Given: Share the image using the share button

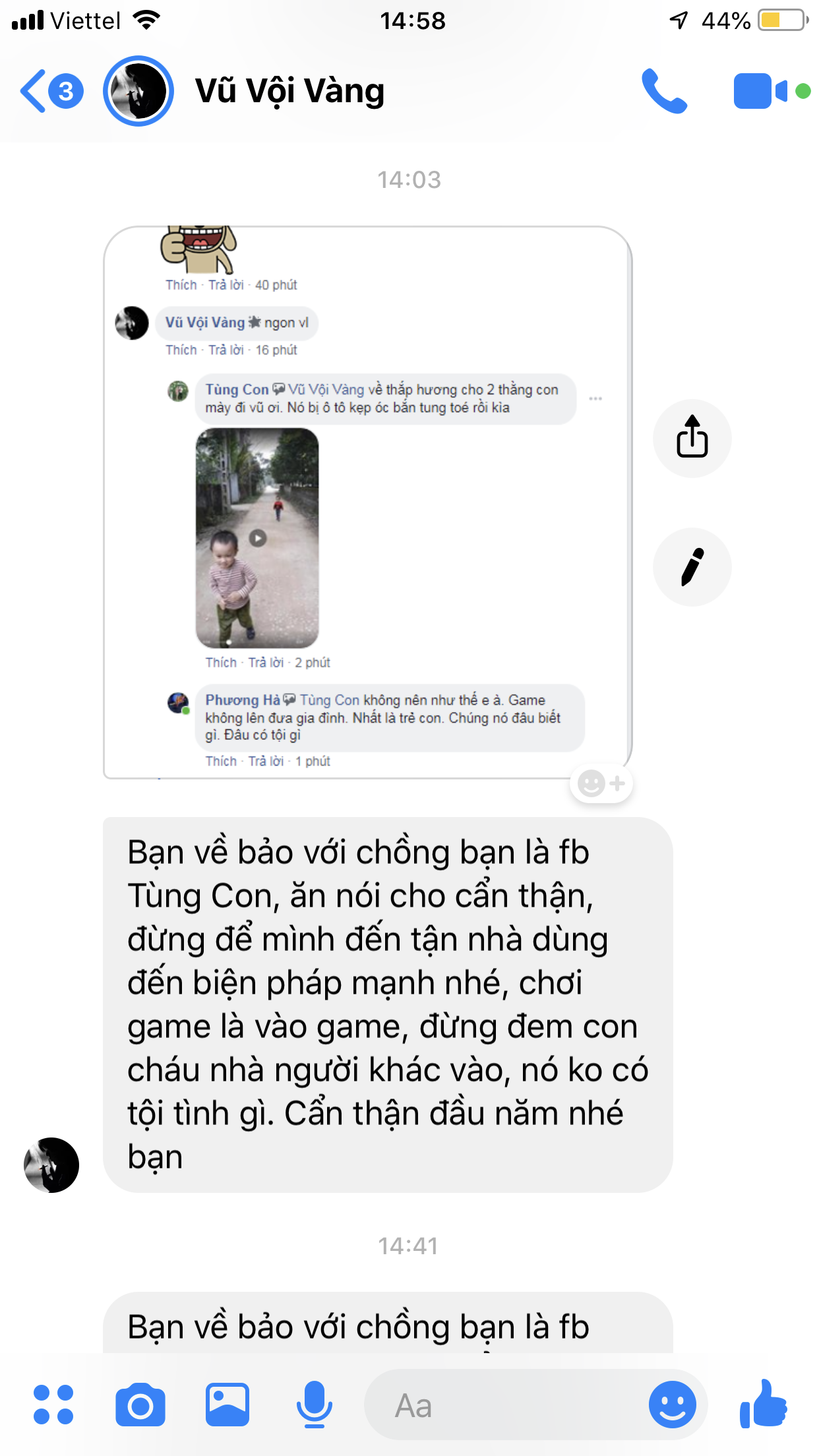Looking at the screenshot, I should point(692,438).
